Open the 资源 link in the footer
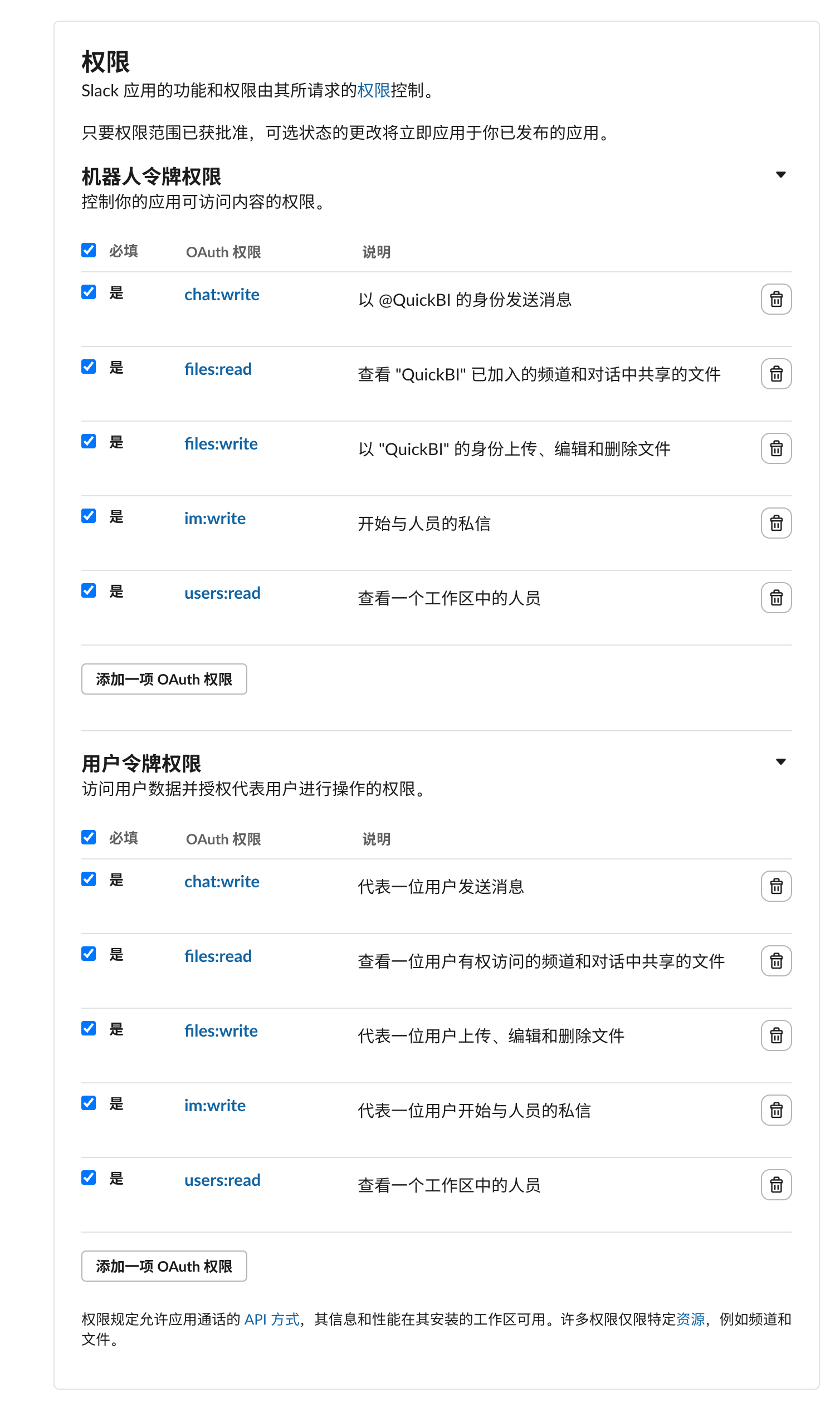Image resolution: width=840 pixels, height=1407 pixels. tap(691, 1320)
